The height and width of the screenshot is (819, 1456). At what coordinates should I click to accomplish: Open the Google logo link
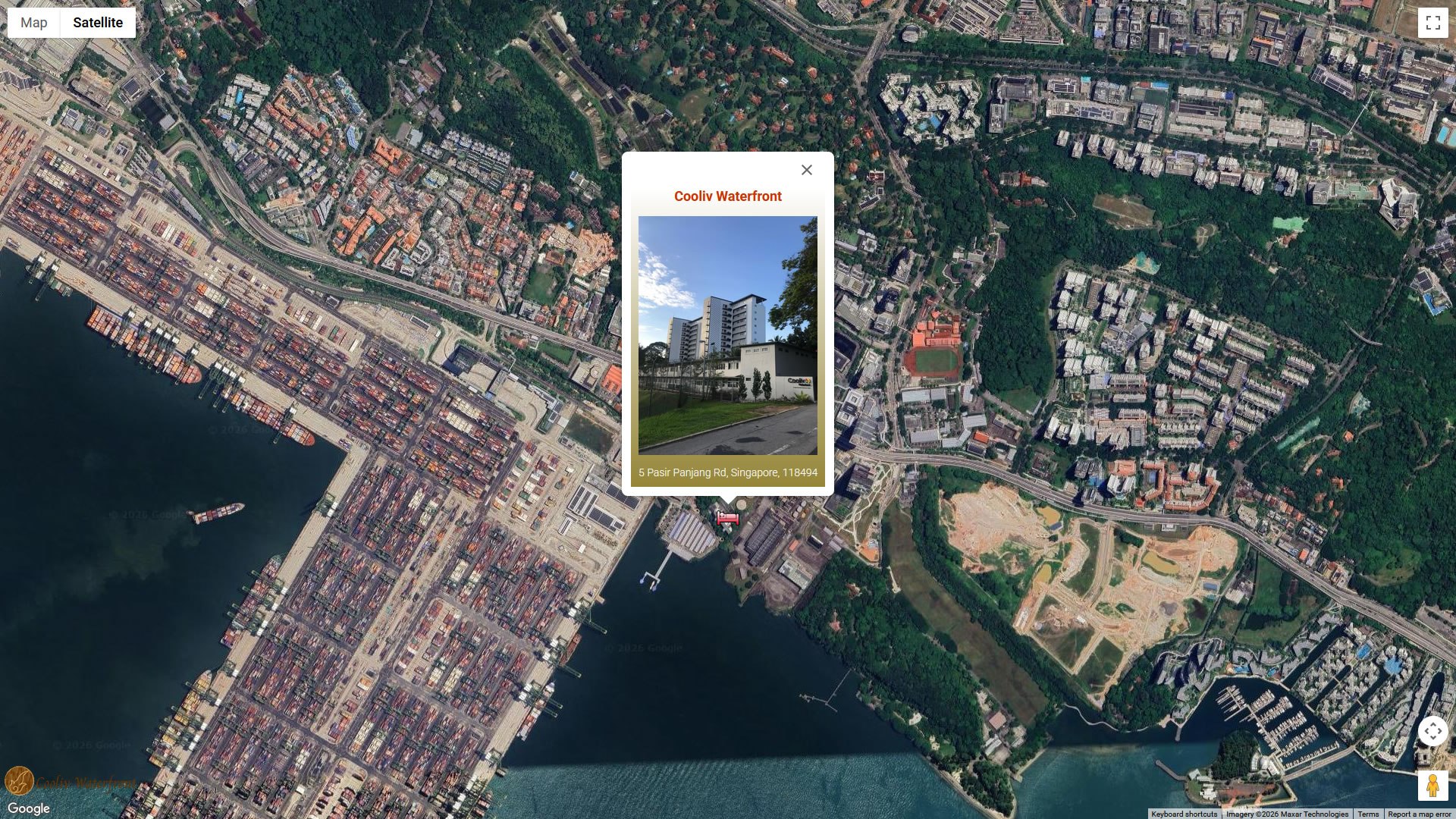point(29,808)
